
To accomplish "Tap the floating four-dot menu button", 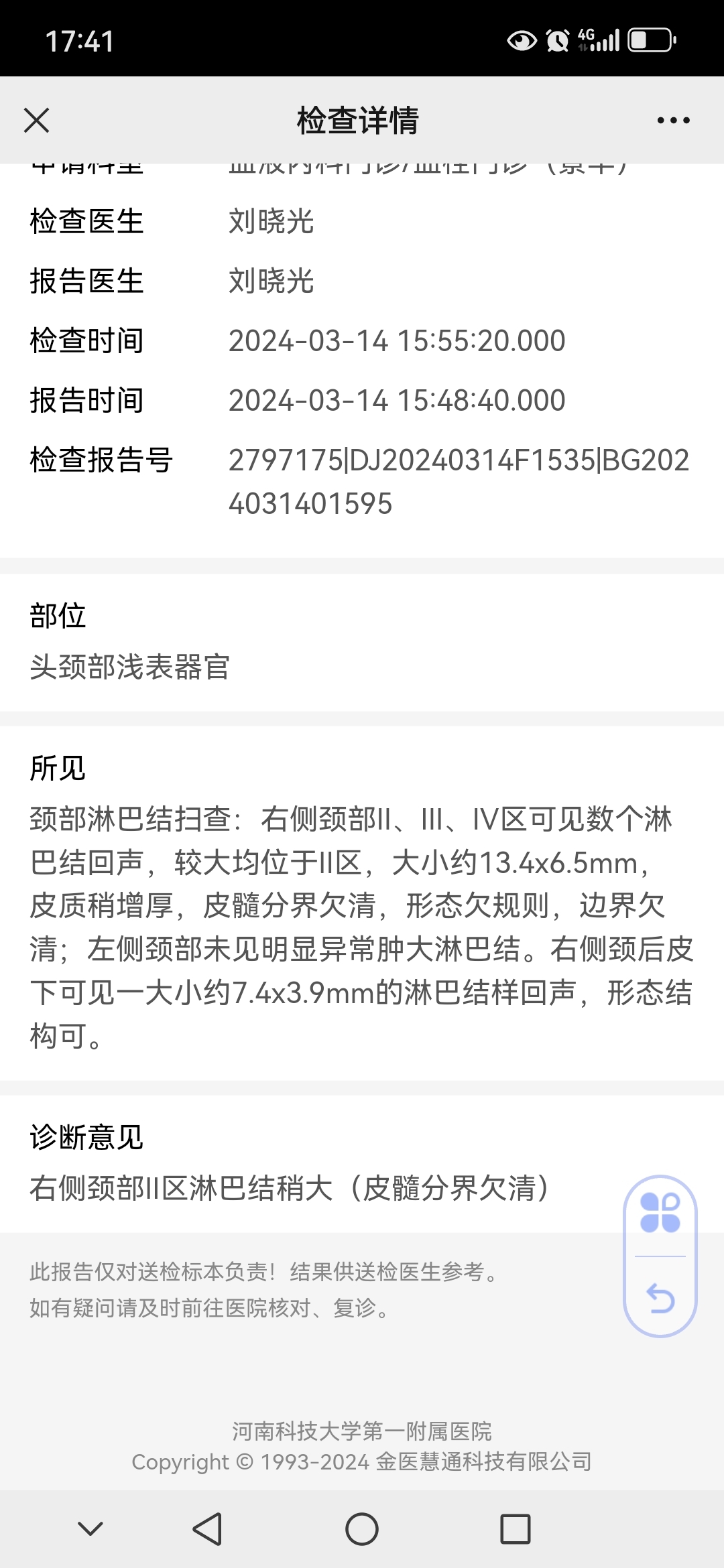I will [660, 1213].
